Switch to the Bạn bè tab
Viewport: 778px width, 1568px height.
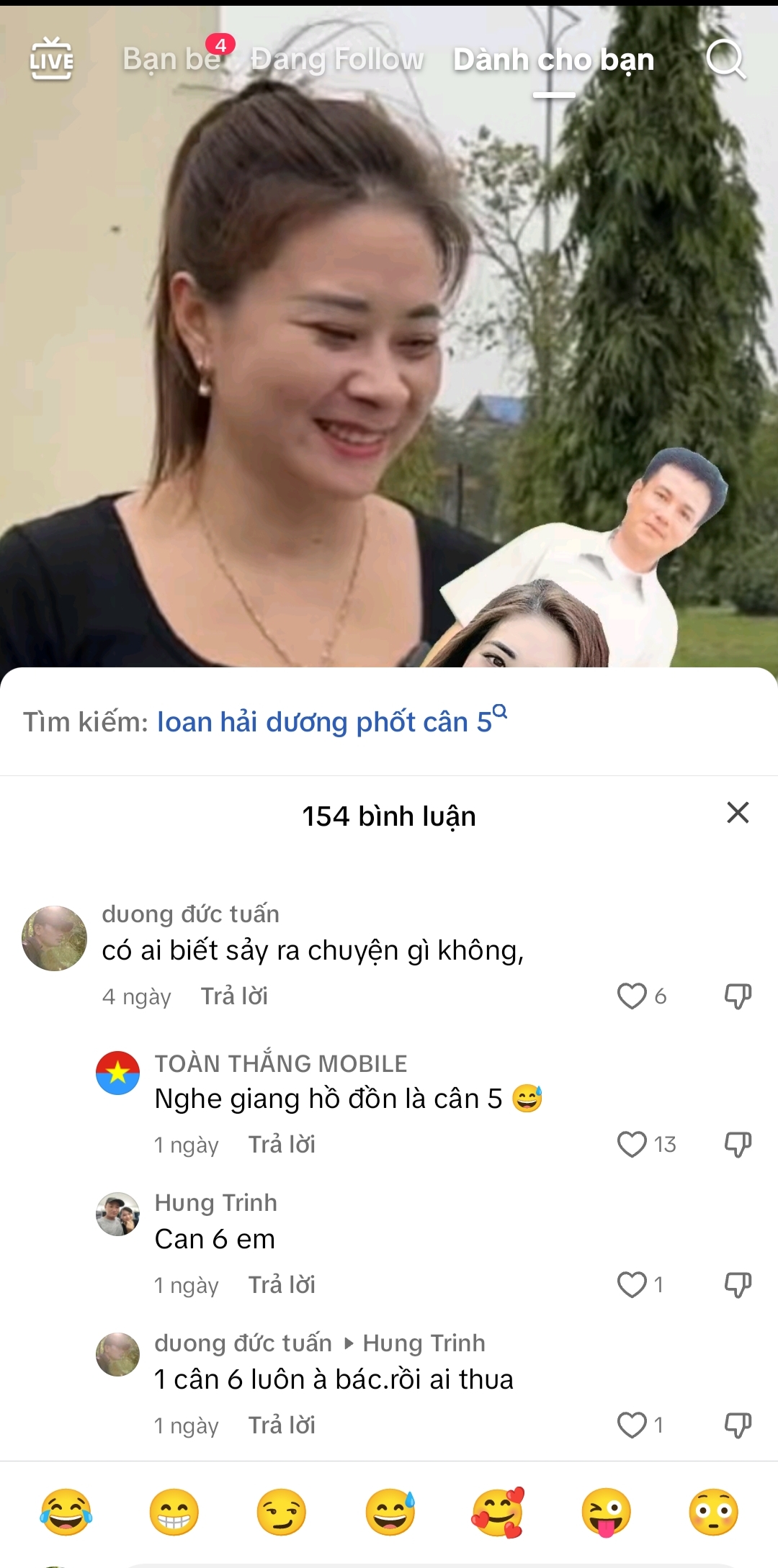[x=171, y=59]
